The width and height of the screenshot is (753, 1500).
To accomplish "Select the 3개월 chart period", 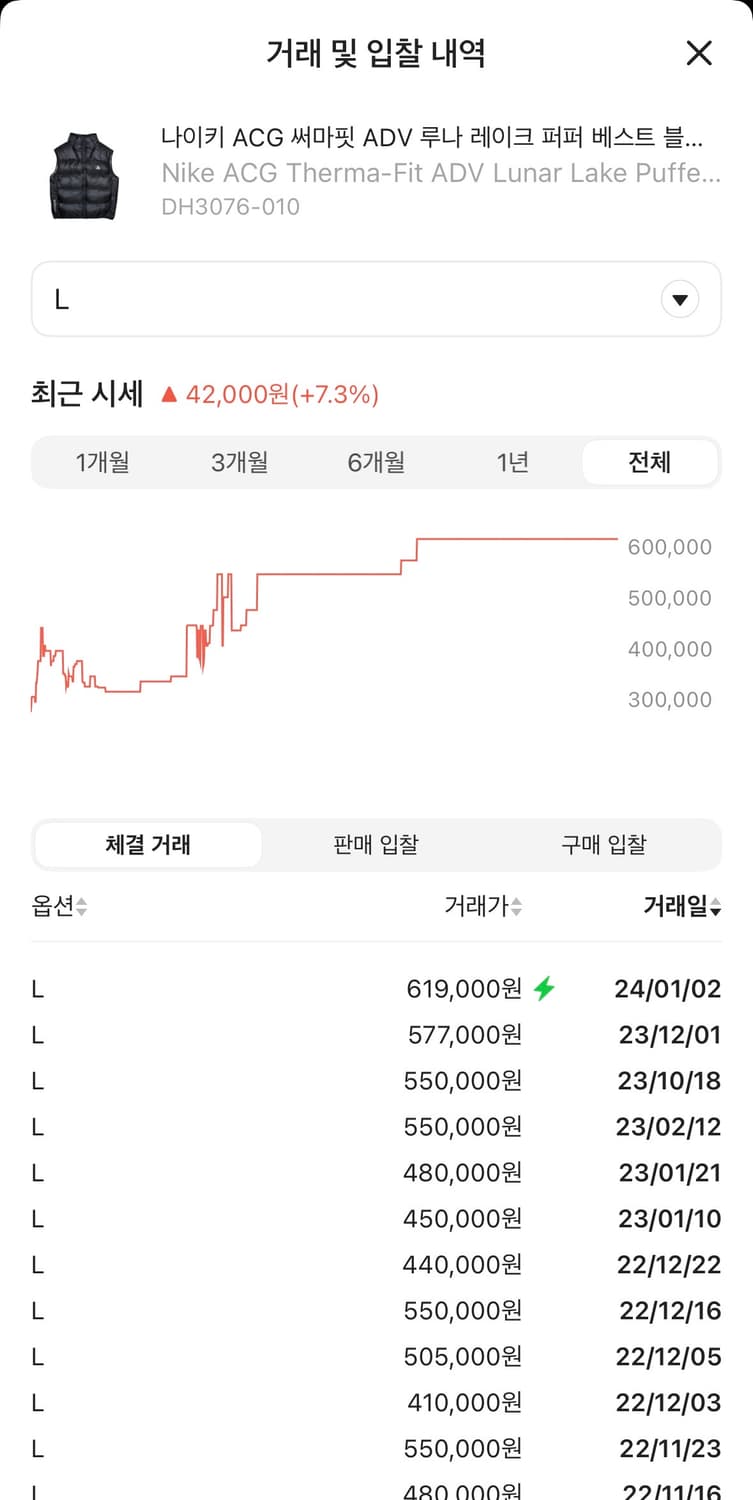I will [x=238, y=462].
